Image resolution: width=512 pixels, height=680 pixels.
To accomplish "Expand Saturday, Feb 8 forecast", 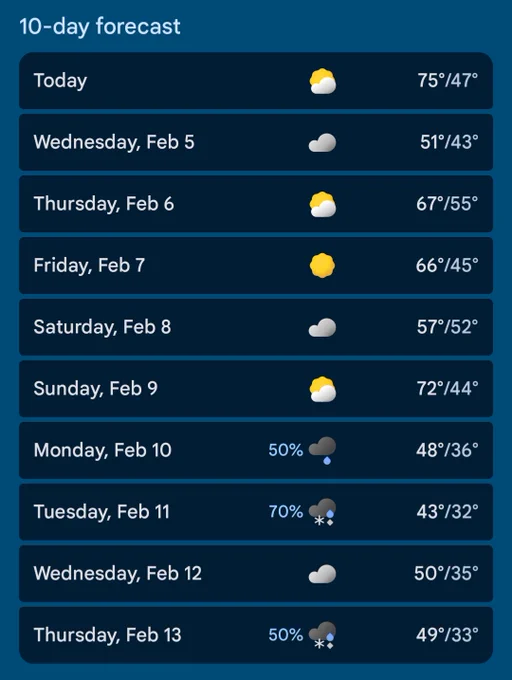I will point(256,327).
